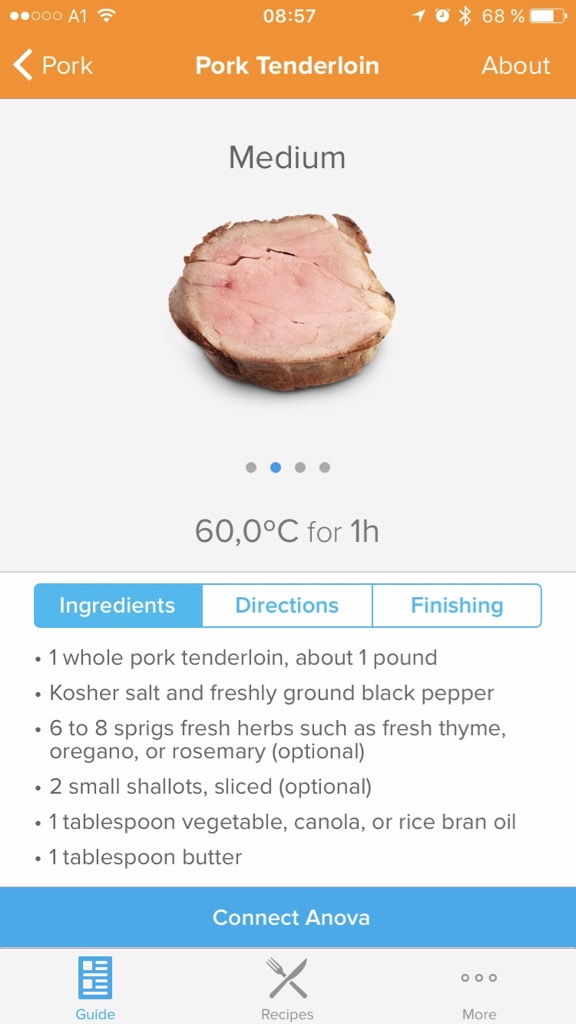Open the About page
The image size is (576, 1024).
tap(516, 66)
